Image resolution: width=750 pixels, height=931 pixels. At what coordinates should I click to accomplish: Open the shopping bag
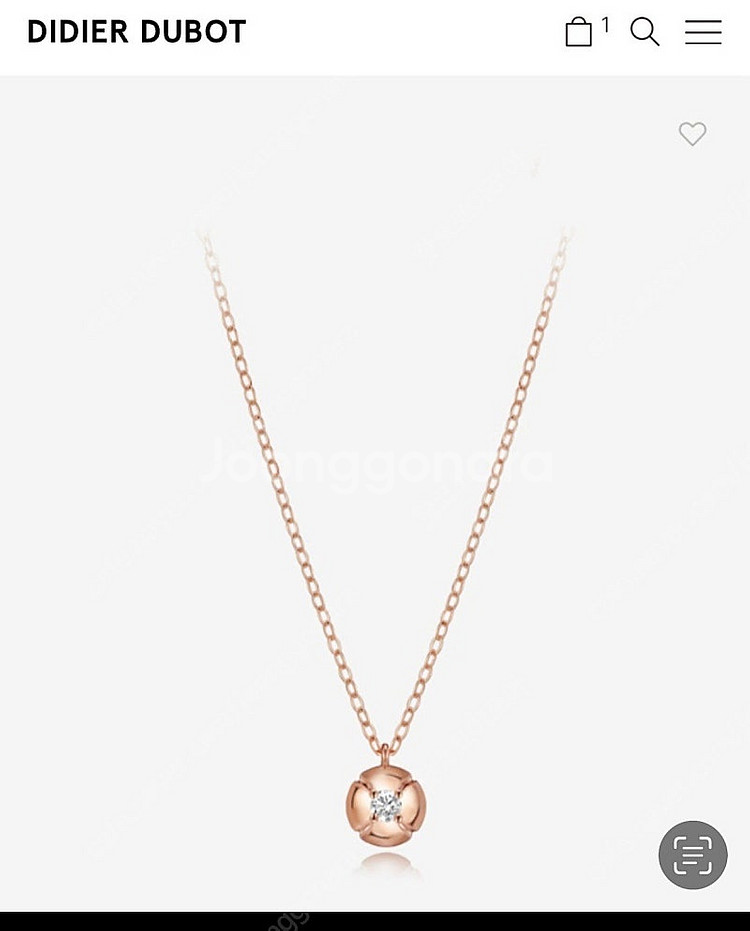coord(580,32)
